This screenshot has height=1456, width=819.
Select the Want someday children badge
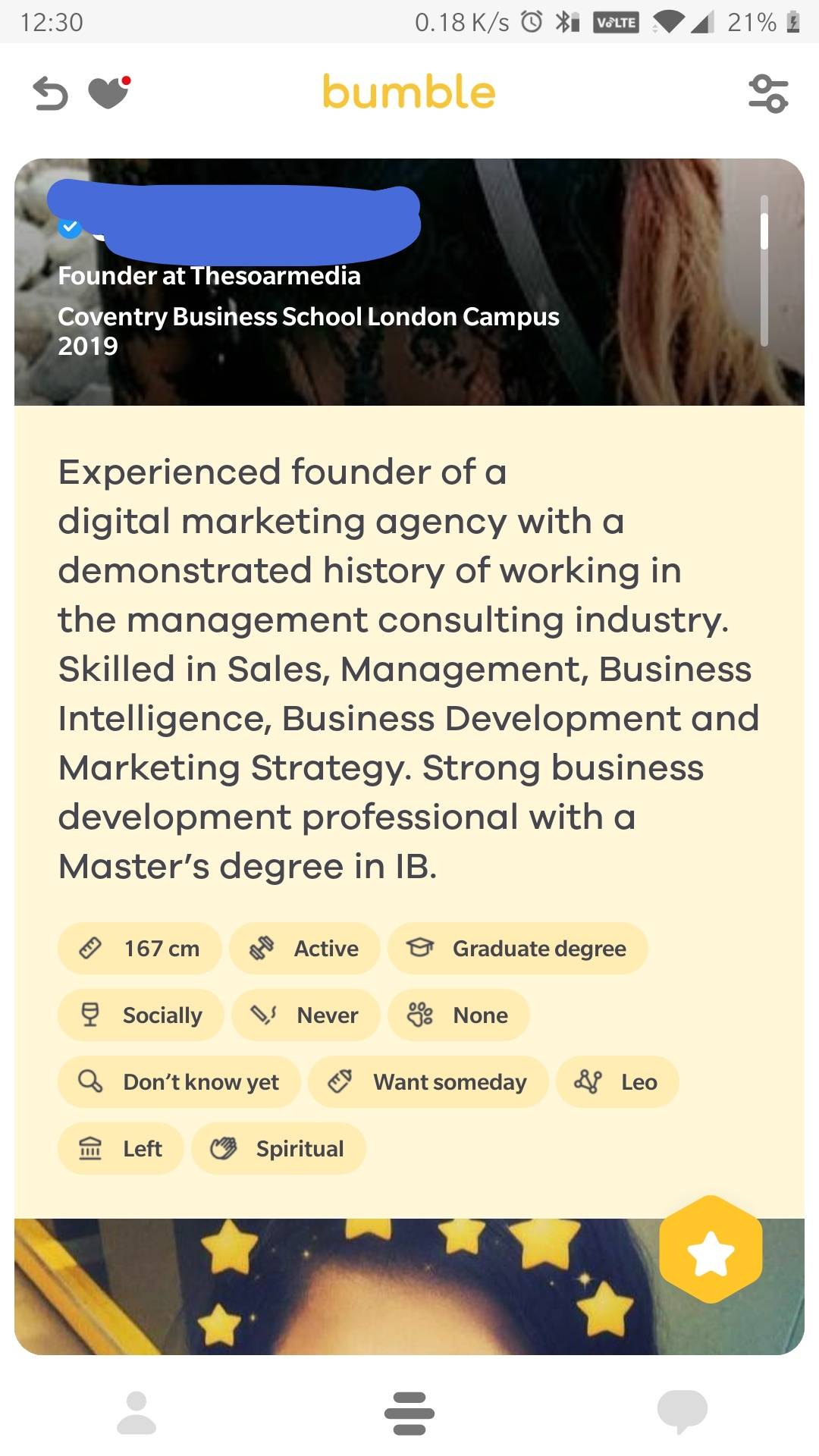tap(429, 1082)
